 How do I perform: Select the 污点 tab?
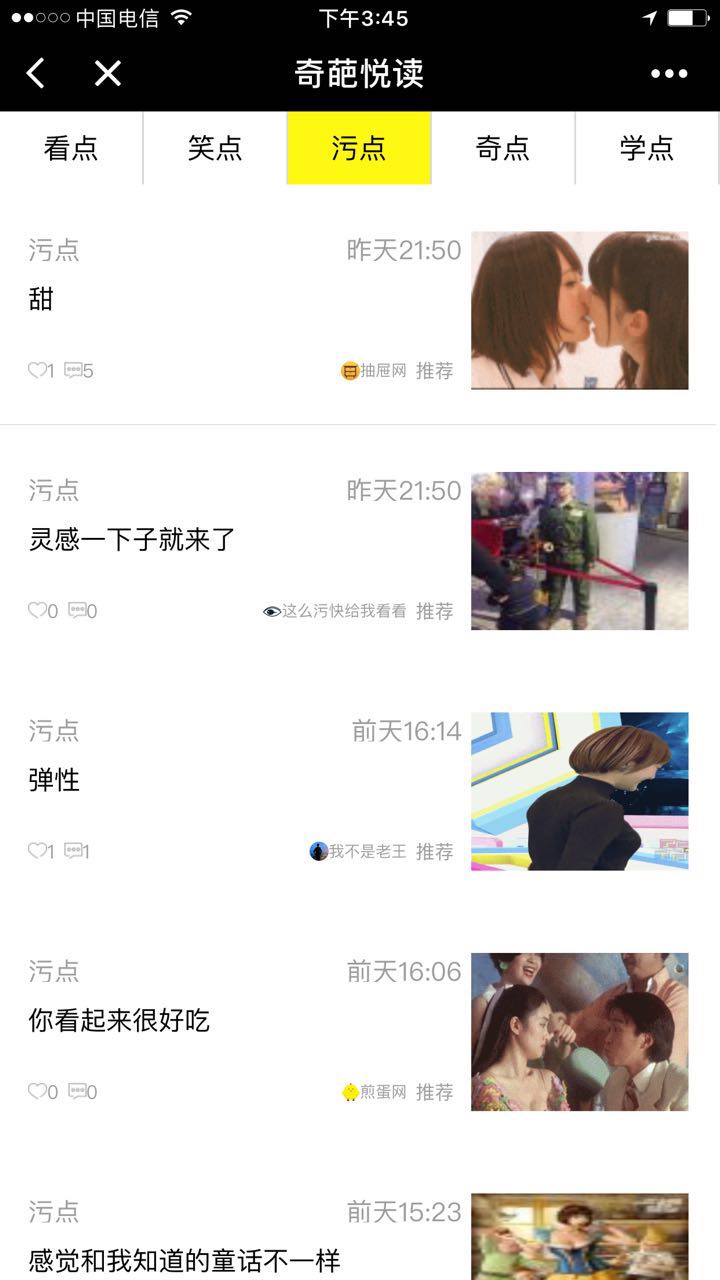tap(359, 148)
